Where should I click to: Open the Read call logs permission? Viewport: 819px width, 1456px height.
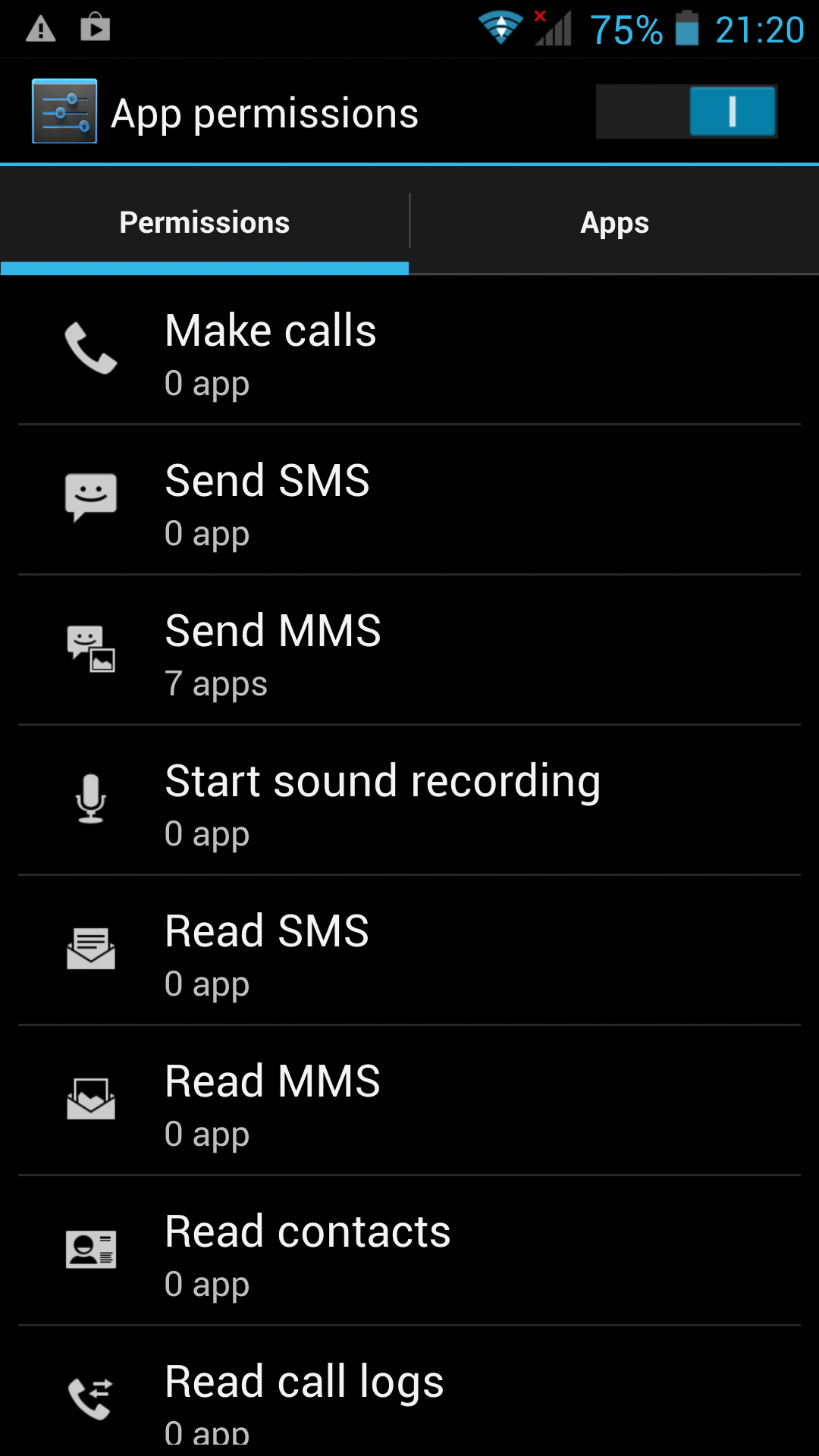[409, 1392]
